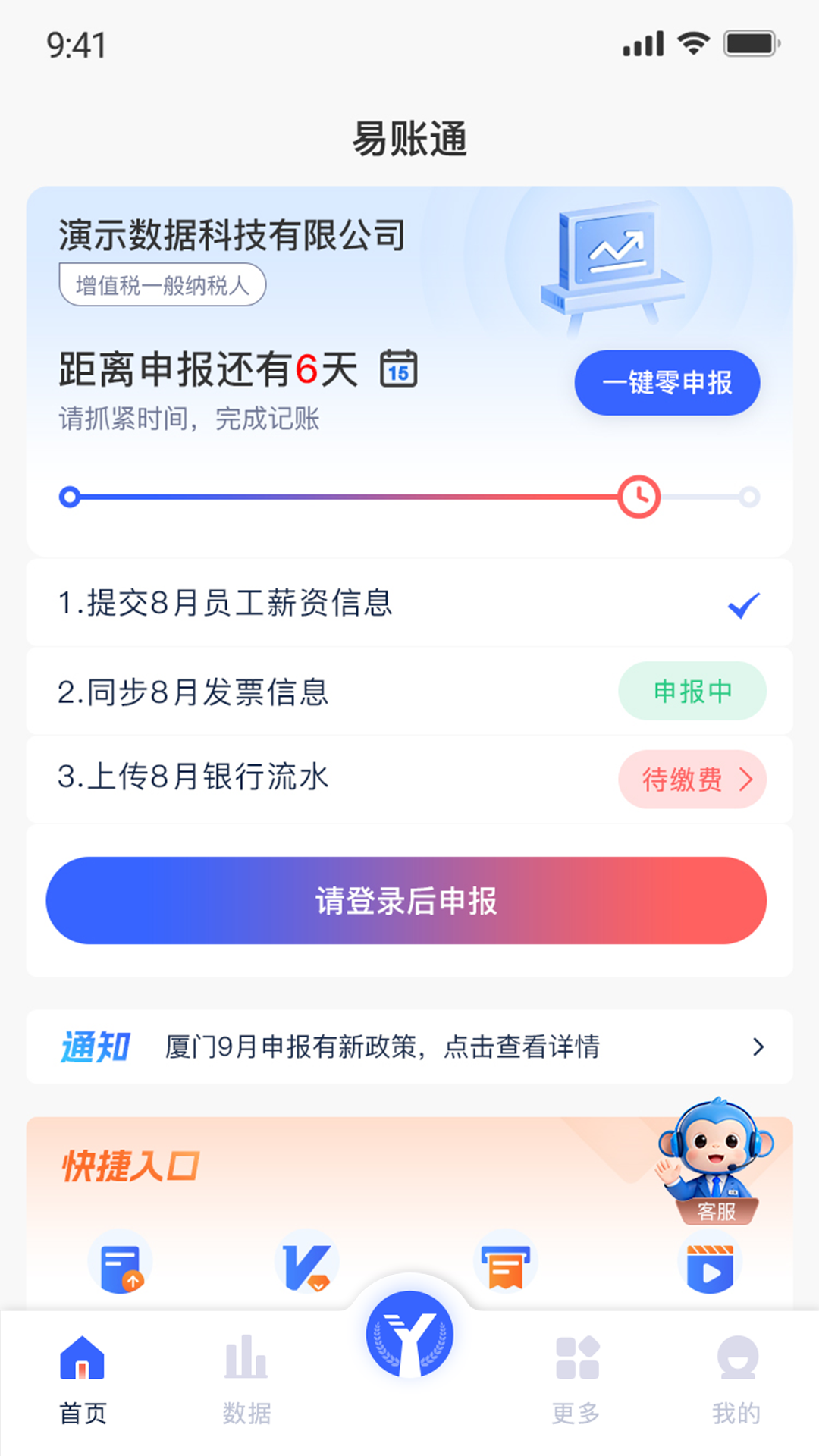The image size is (819, 1456).
Task: Tap the 请登录后申报 button
Action: pos(409,900)
